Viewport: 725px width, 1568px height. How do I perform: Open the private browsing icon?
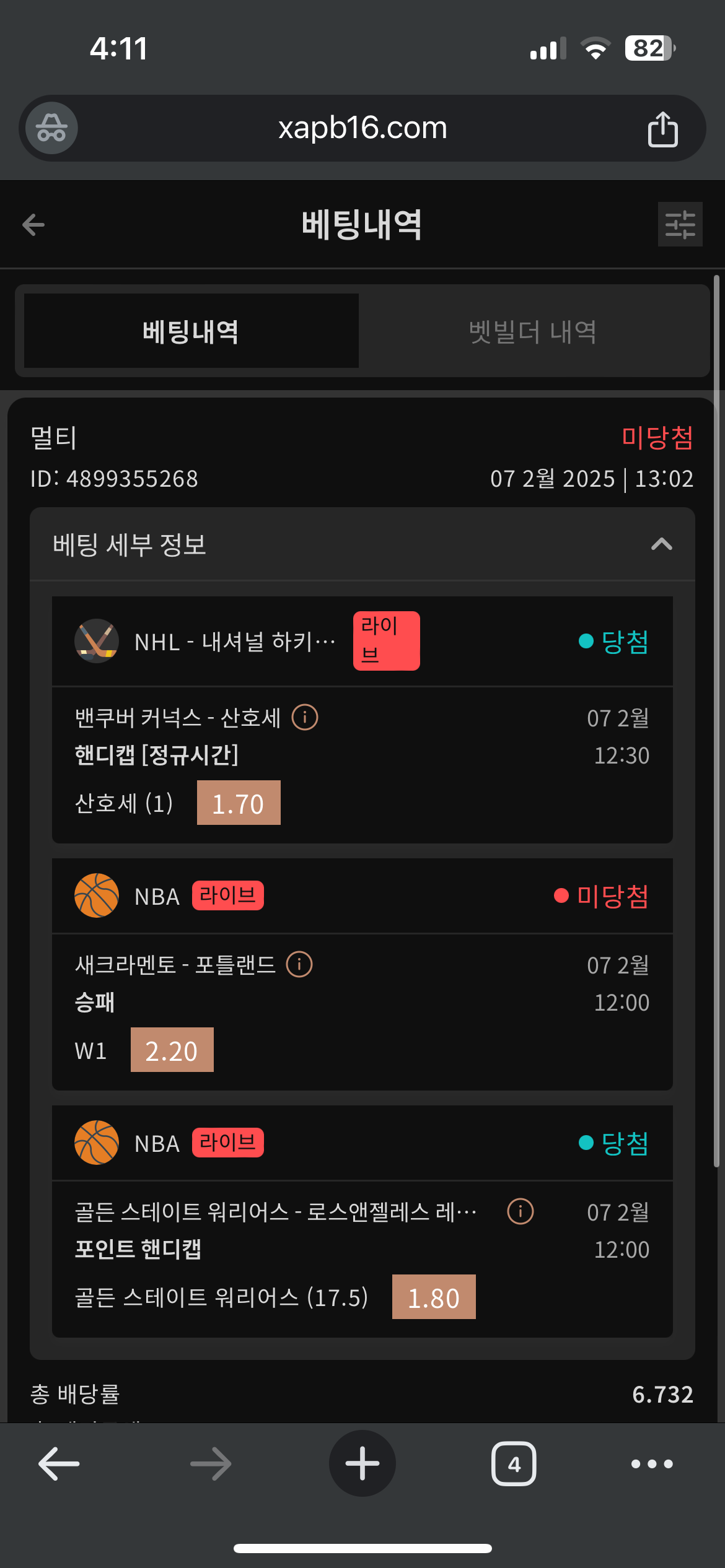coord(51,128)
